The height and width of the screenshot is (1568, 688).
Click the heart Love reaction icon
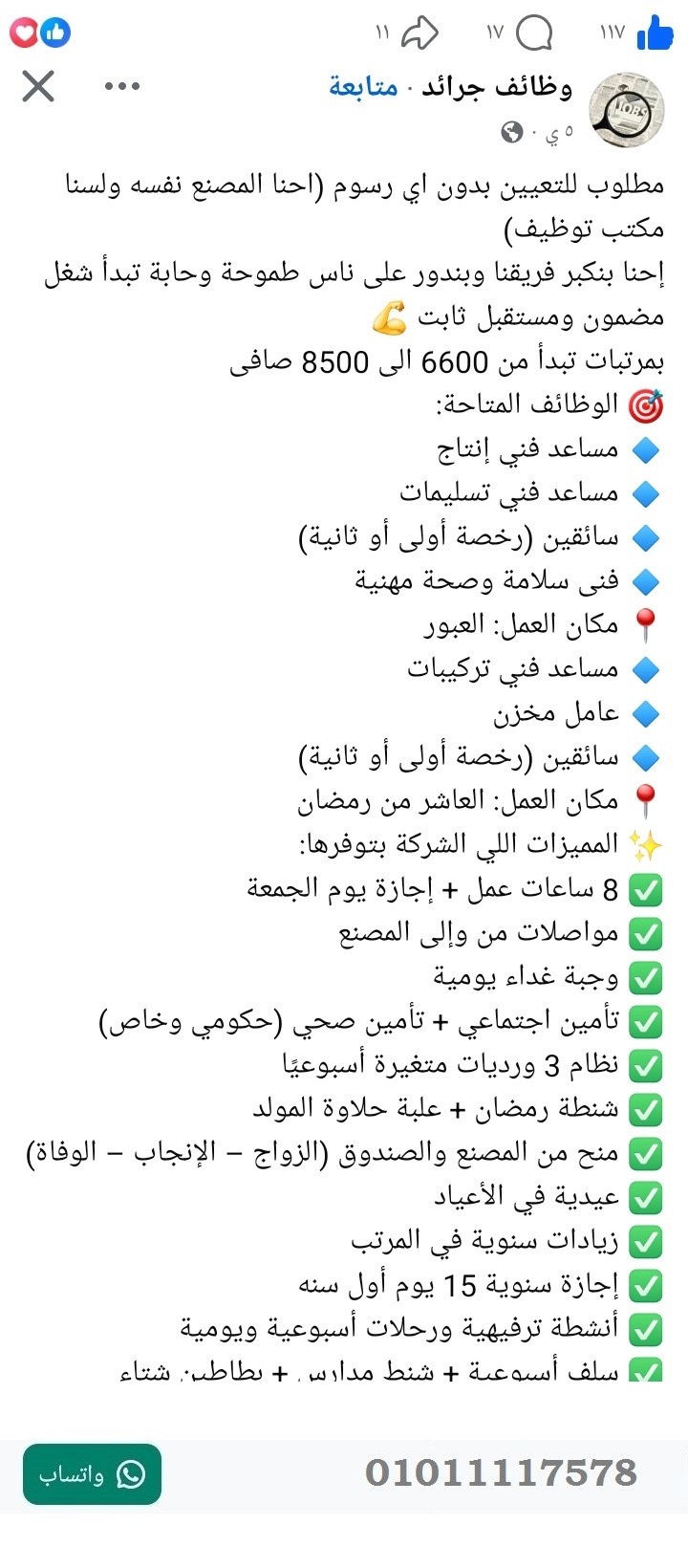pos(23,32)
